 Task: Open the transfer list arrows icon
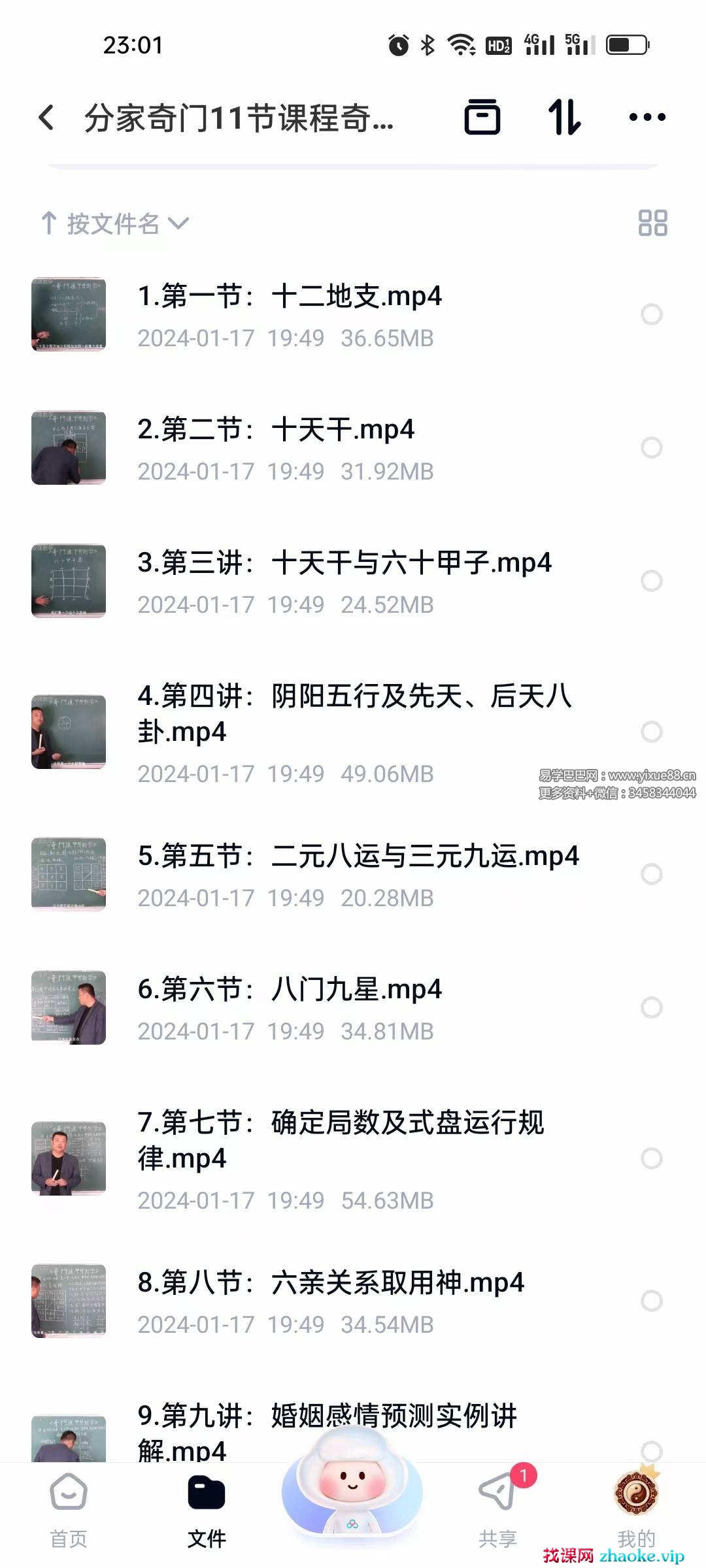click(564, 118)
